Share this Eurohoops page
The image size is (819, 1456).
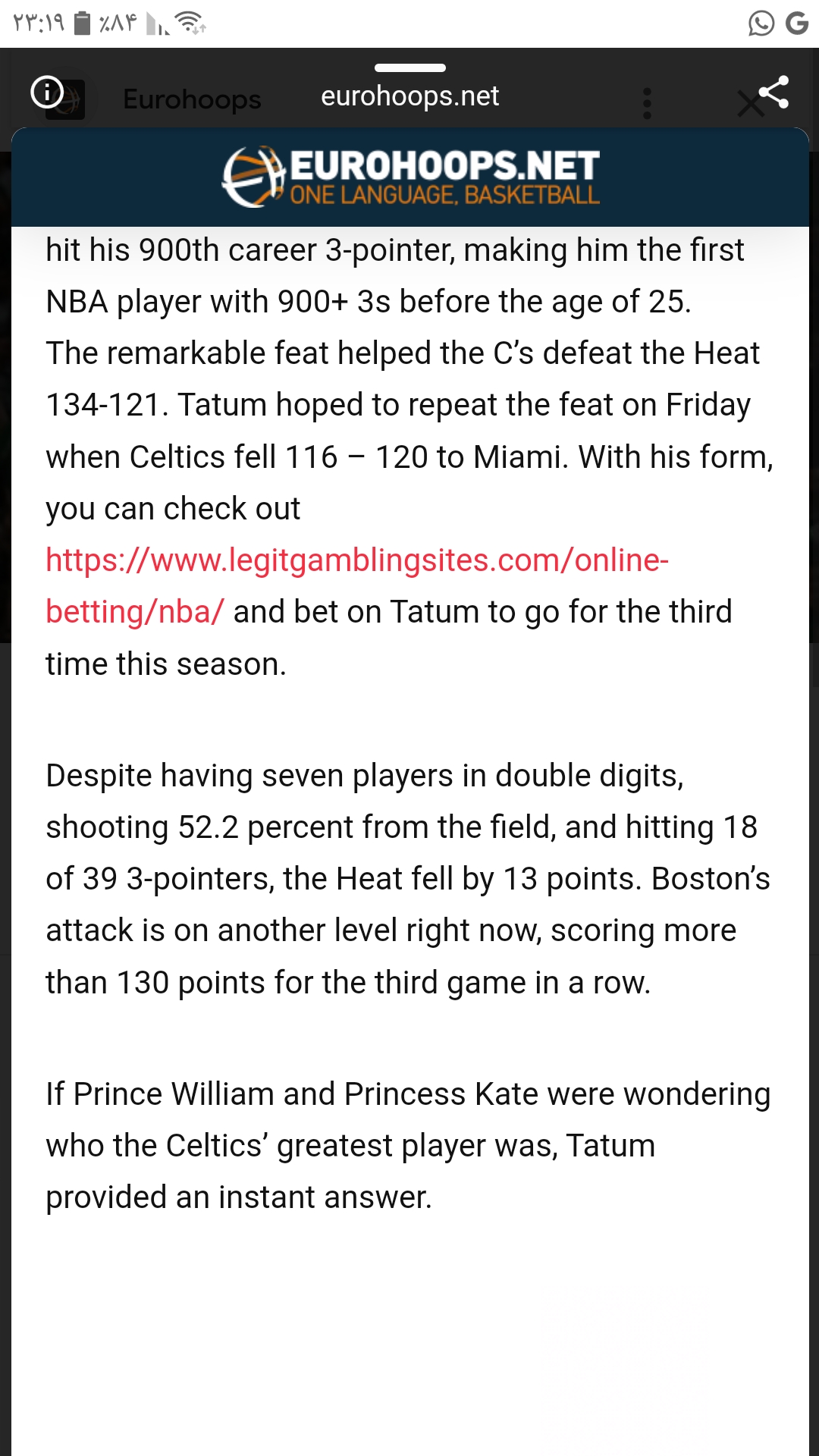click(773, 93)
